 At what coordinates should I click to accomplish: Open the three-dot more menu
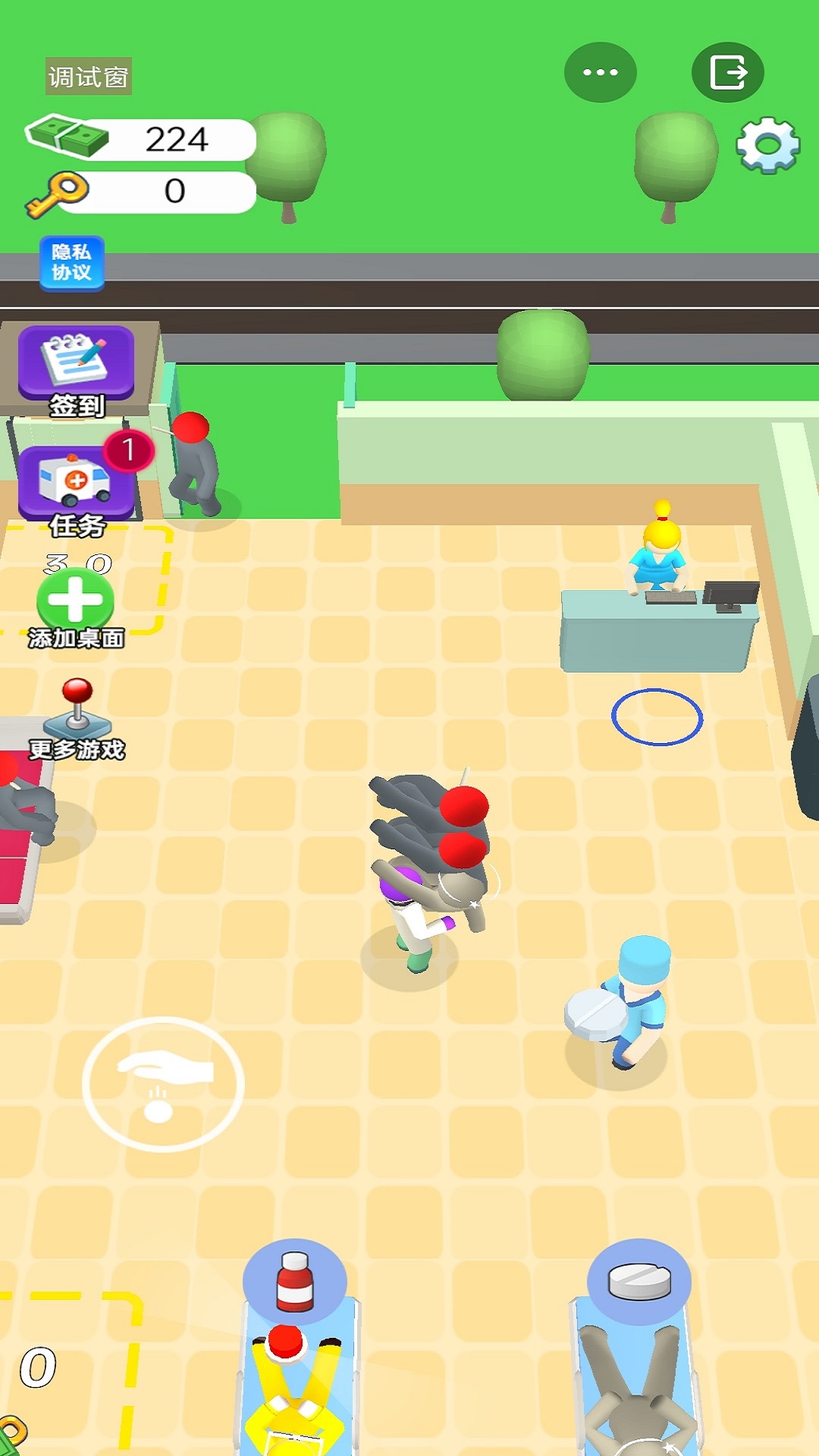pyautogui.click(x=600, y=73)
